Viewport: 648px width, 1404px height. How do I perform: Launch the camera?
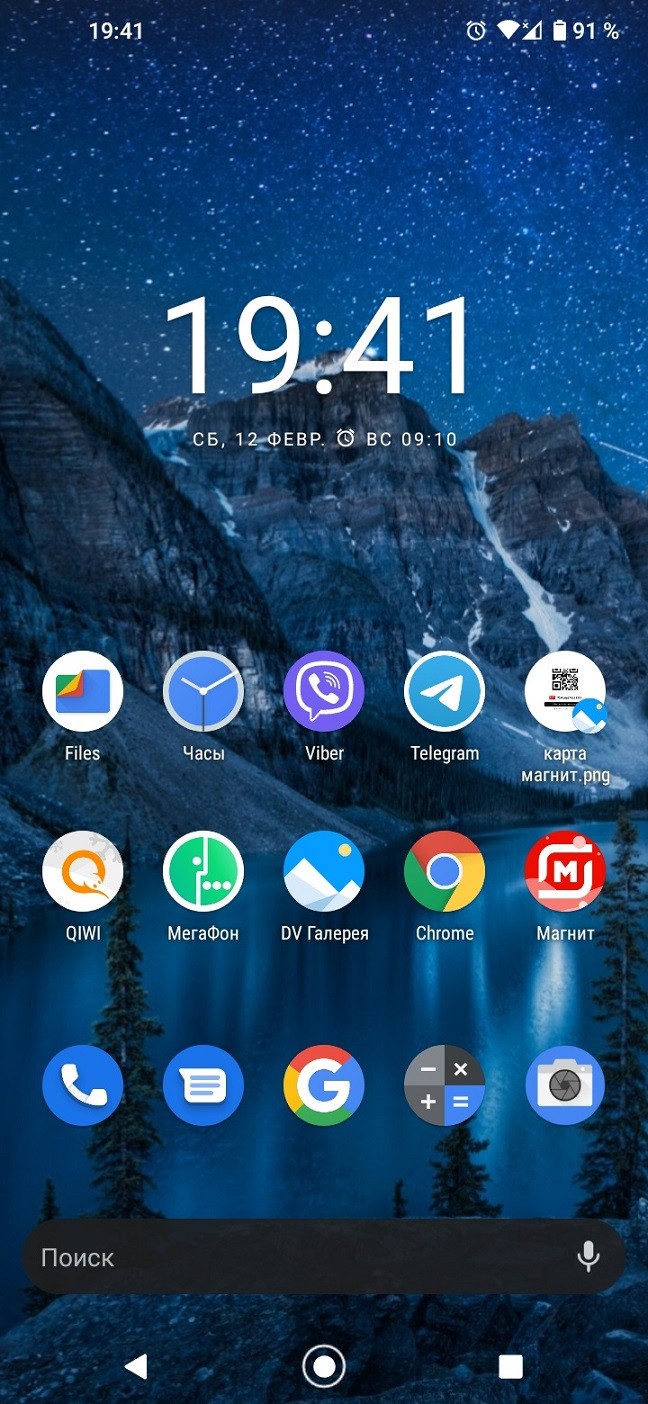pyautogui.click(x=565, y=1086)
